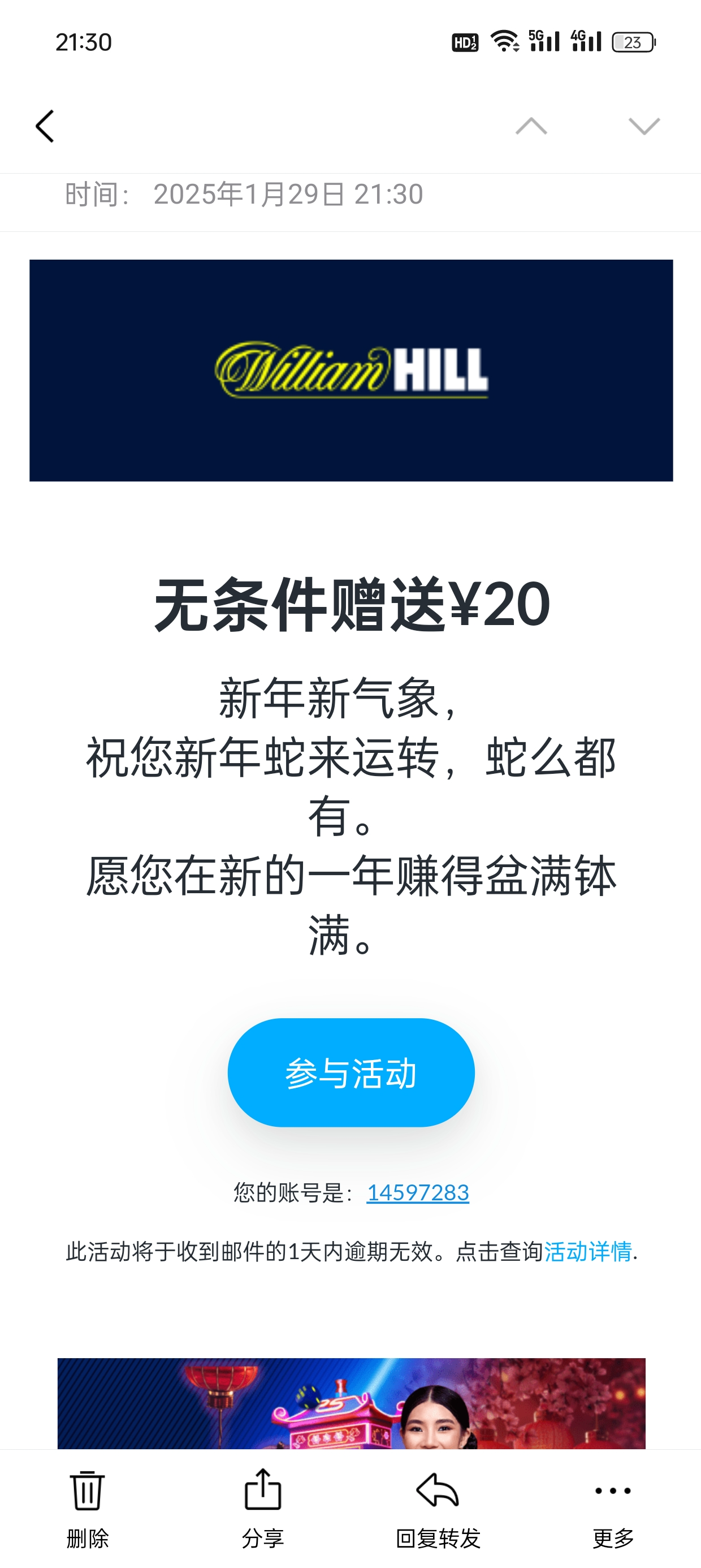Open the account number link 14597283
The image size is (701, 1568).
417,1192
